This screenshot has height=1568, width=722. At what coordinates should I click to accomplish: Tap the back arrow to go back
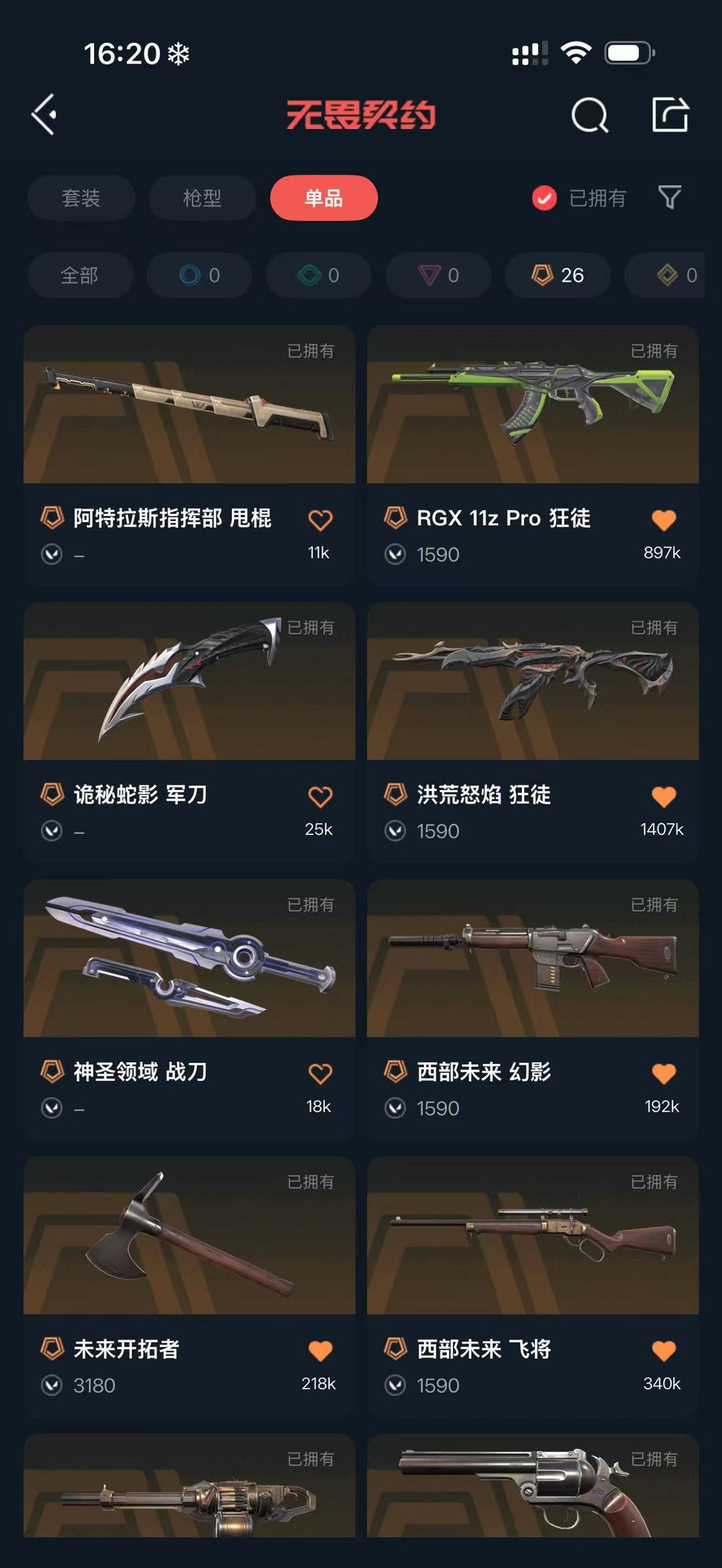pos(44,114)
